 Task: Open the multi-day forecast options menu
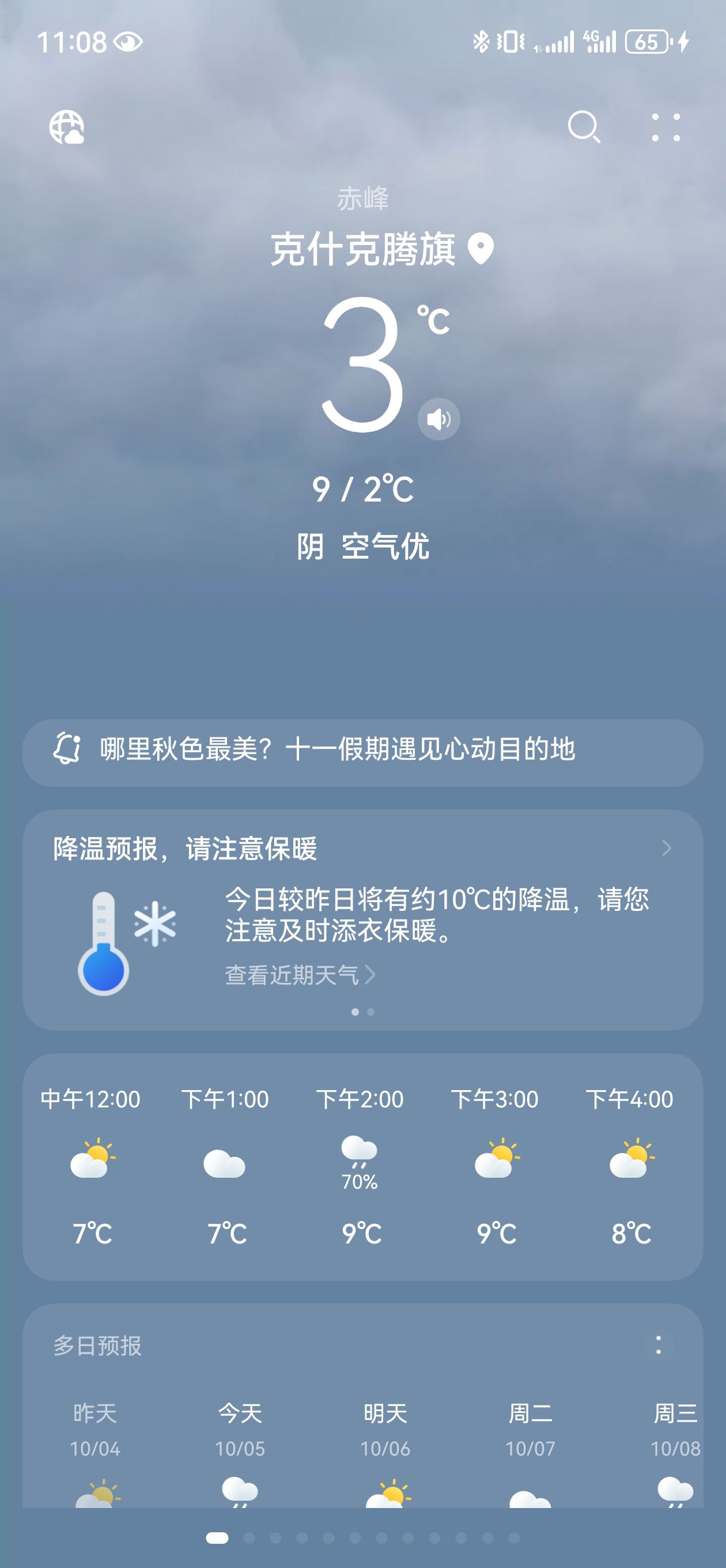point(658,1344)
